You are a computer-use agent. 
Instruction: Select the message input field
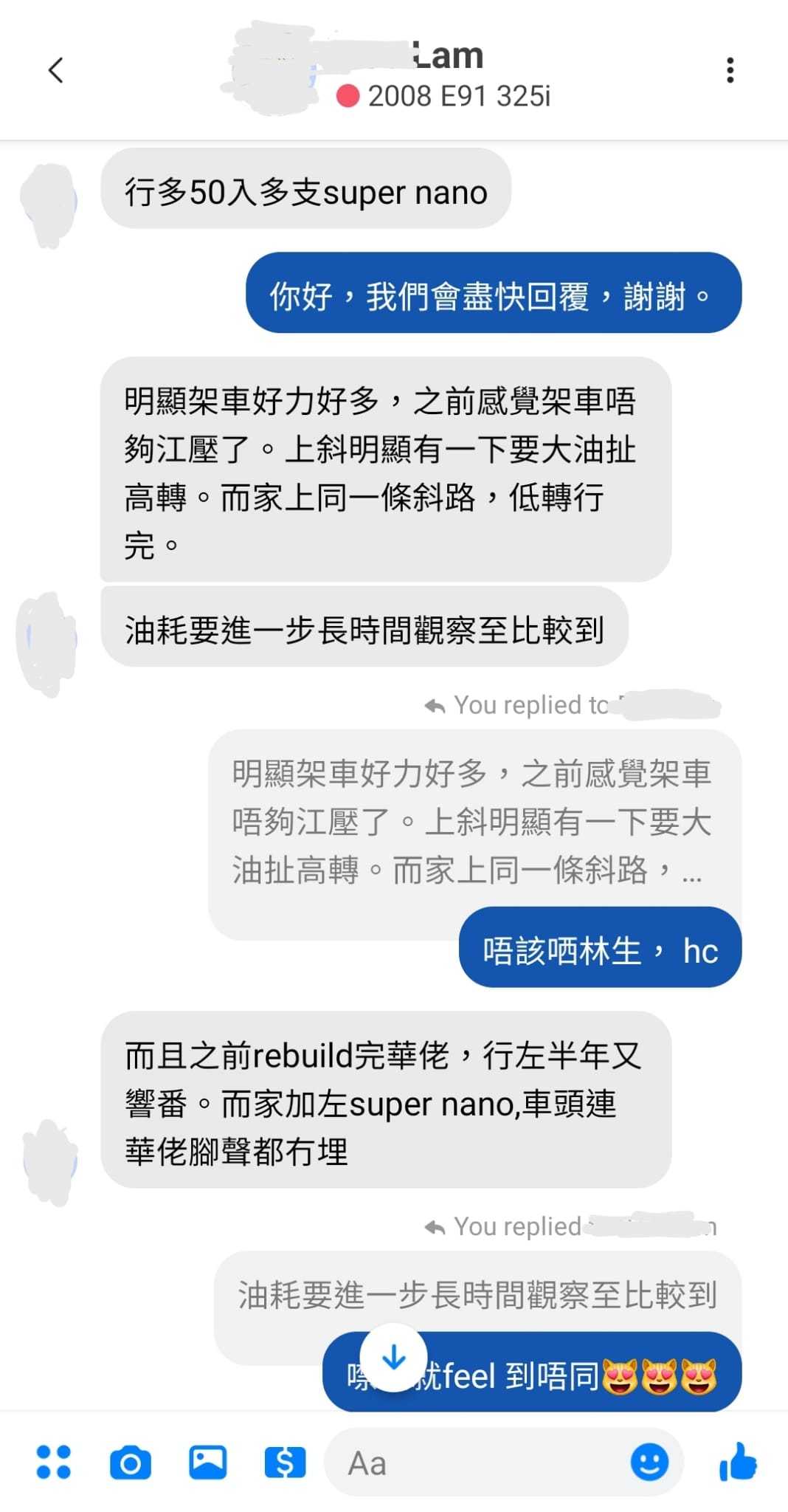pyautogui.click(x=480, y=1462)
